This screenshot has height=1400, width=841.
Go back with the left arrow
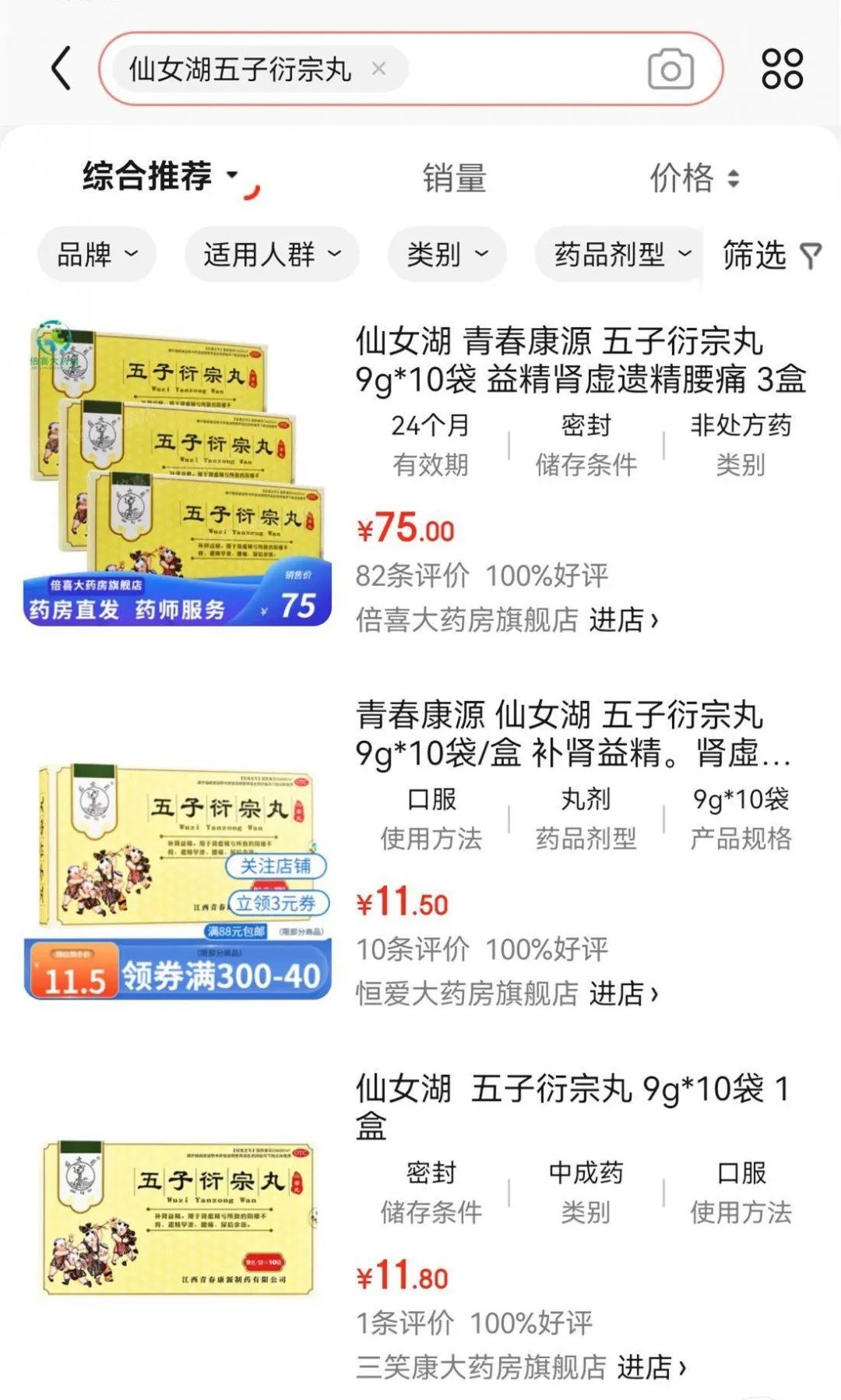pos(62,69)
